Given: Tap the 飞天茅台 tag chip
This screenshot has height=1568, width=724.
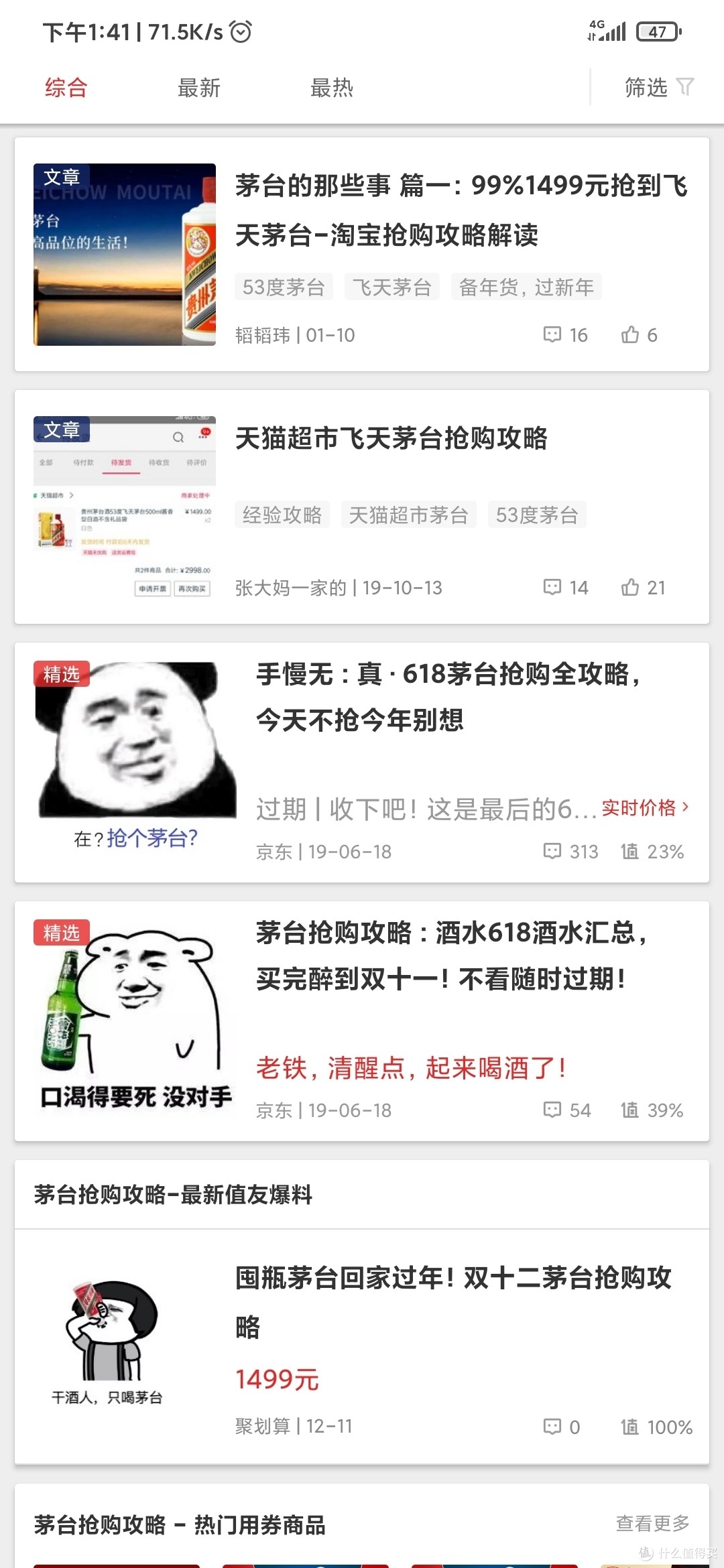Looking at the screenshot, I should click(x=392, y=287).
